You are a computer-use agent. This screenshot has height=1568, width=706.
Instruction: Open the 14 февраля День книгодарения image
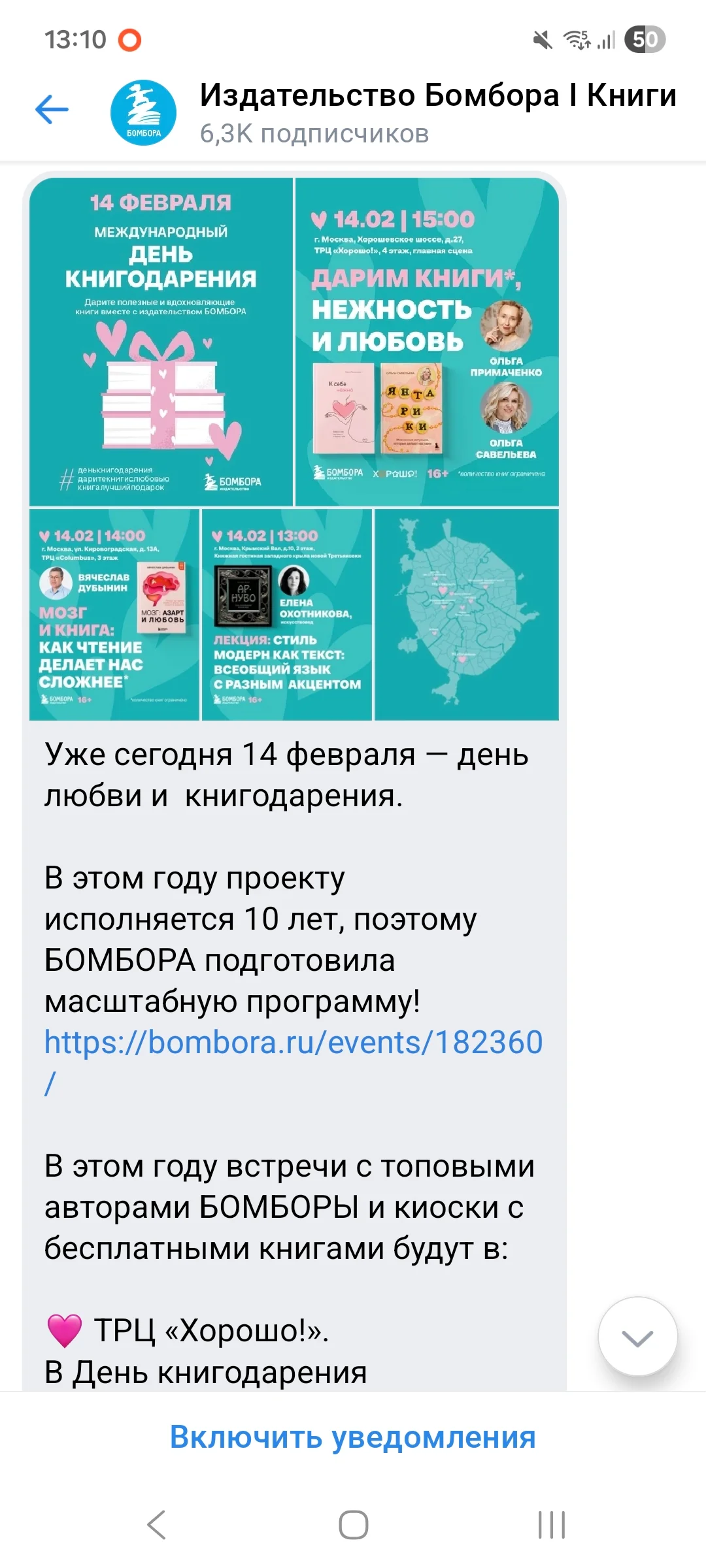[161, 342]
